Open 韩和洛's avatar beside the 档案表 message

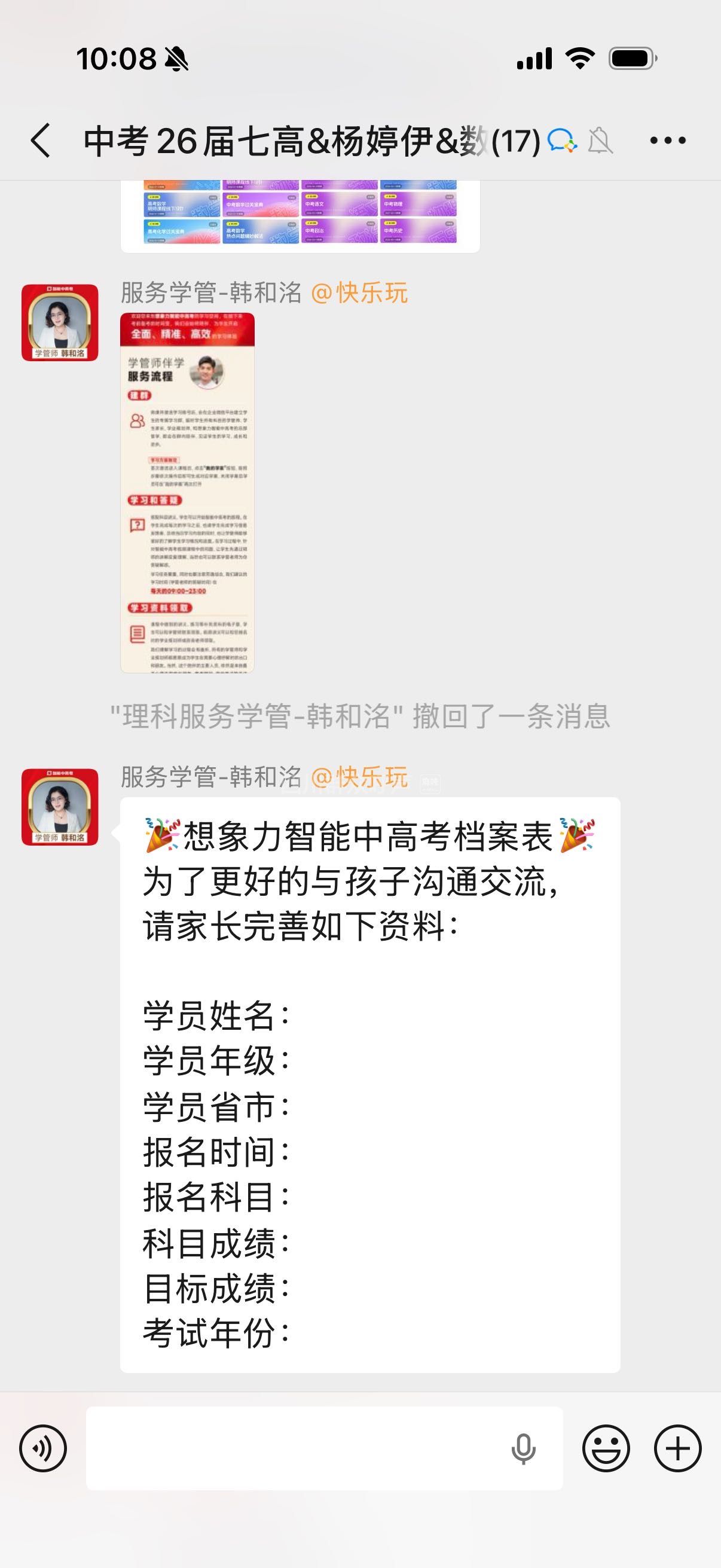point(60,807)
